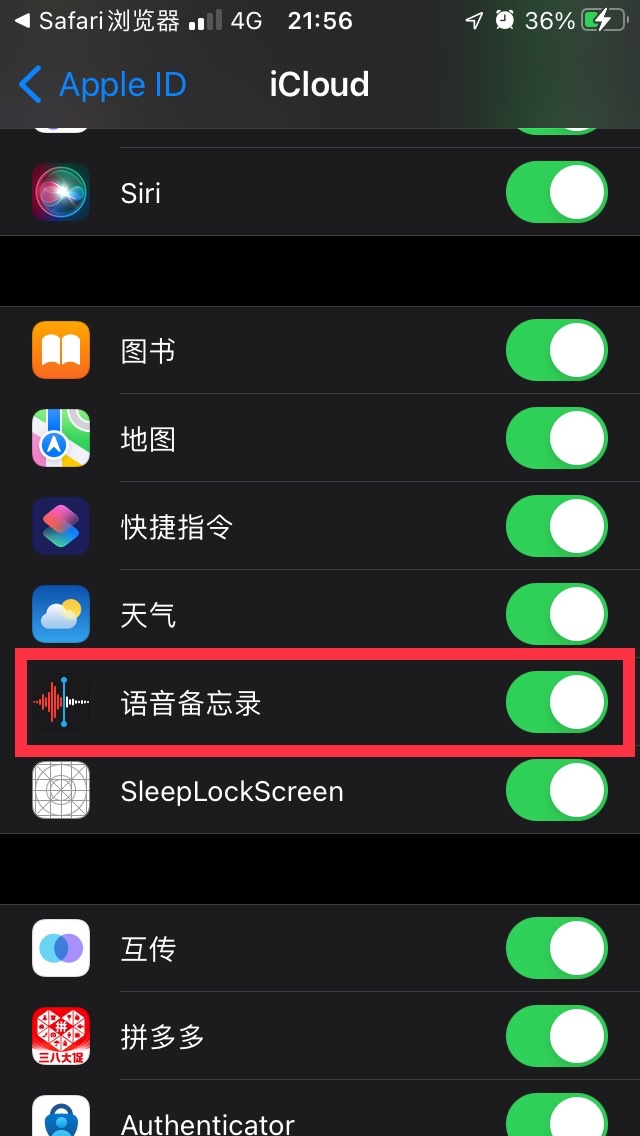Disable 天气 iCloud toggle
The image size is (640, 1136).
click(x=557, y=614)
